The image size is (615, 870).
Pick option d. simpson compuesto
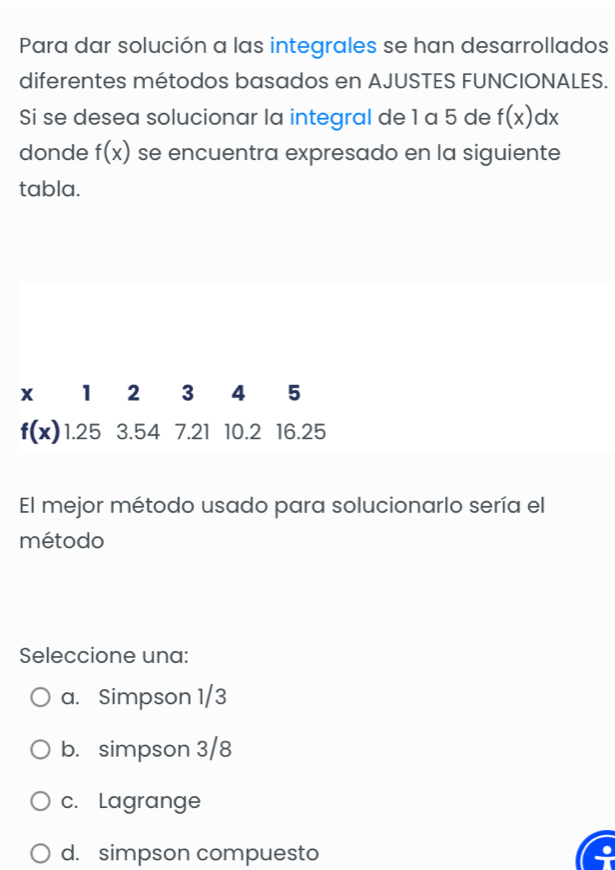[42, 853]
